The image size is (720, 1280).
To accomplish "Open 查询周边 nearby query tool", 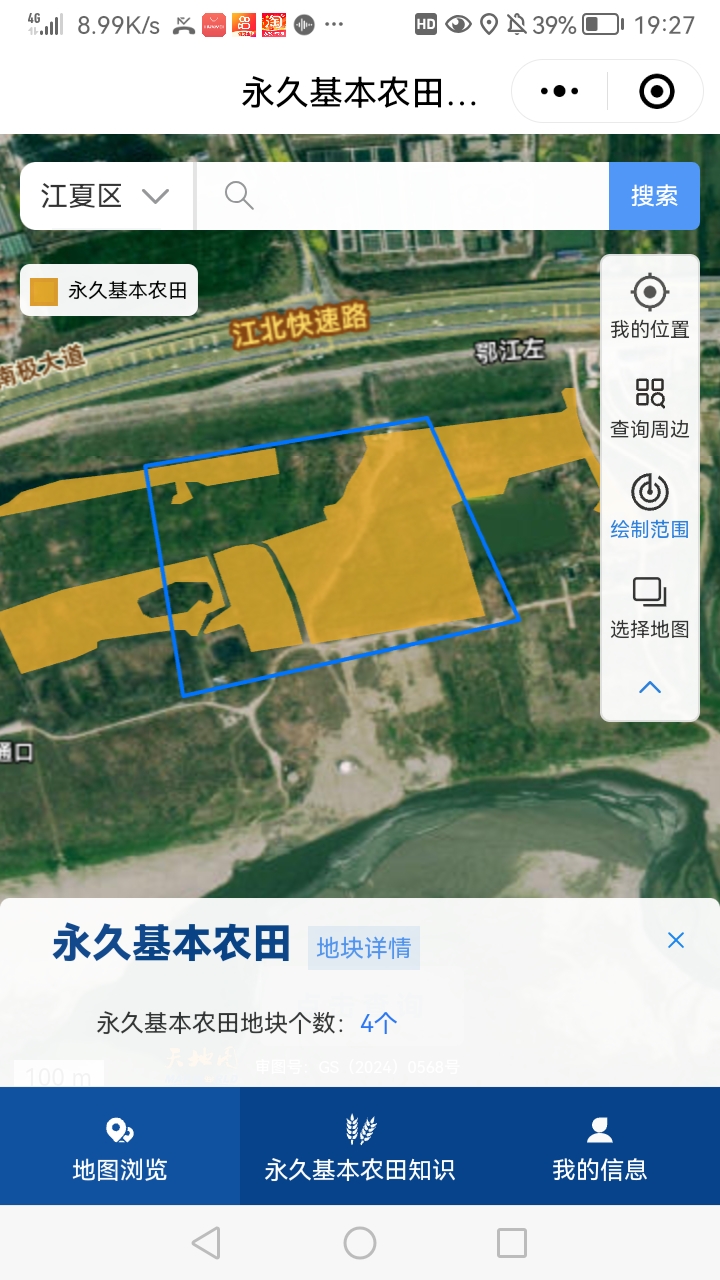I will [650, 406].
